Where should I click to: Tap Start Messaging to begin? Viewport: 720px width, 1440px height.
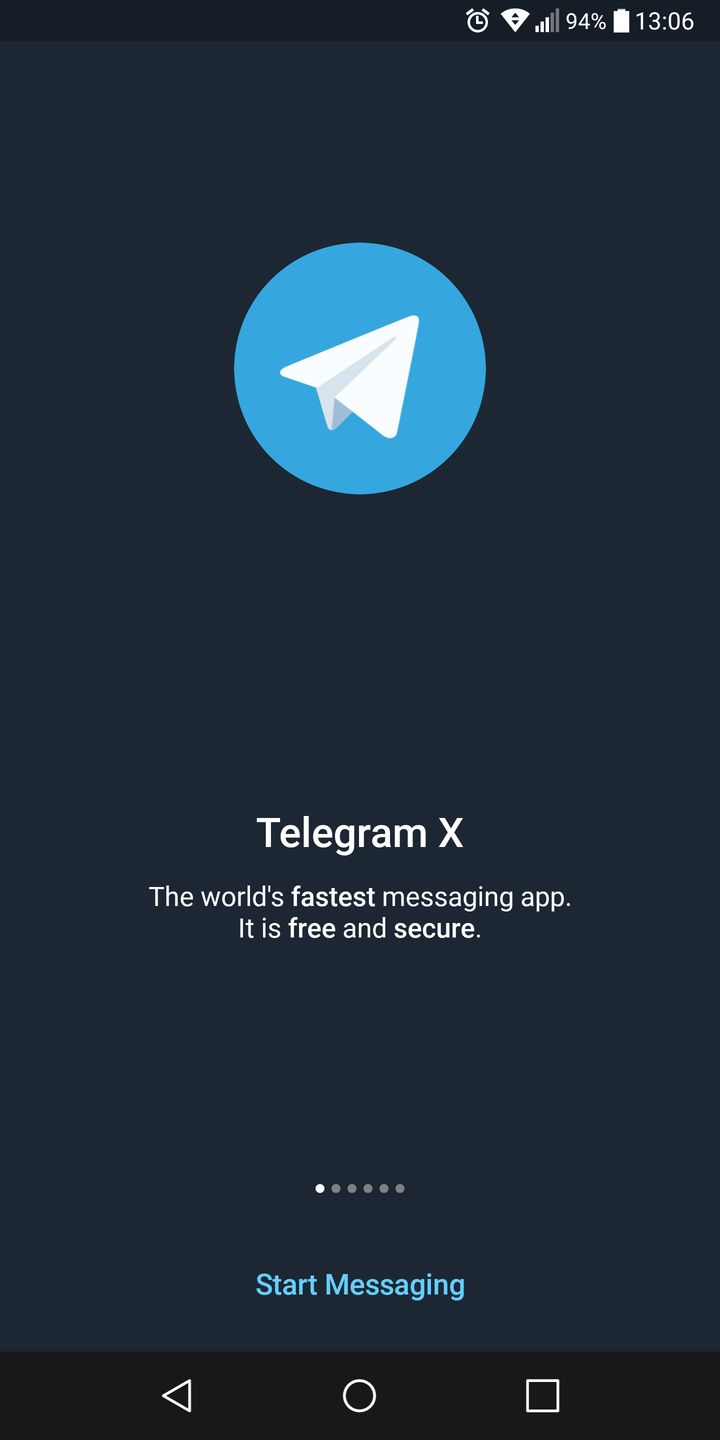click(x=360, y=1285)
